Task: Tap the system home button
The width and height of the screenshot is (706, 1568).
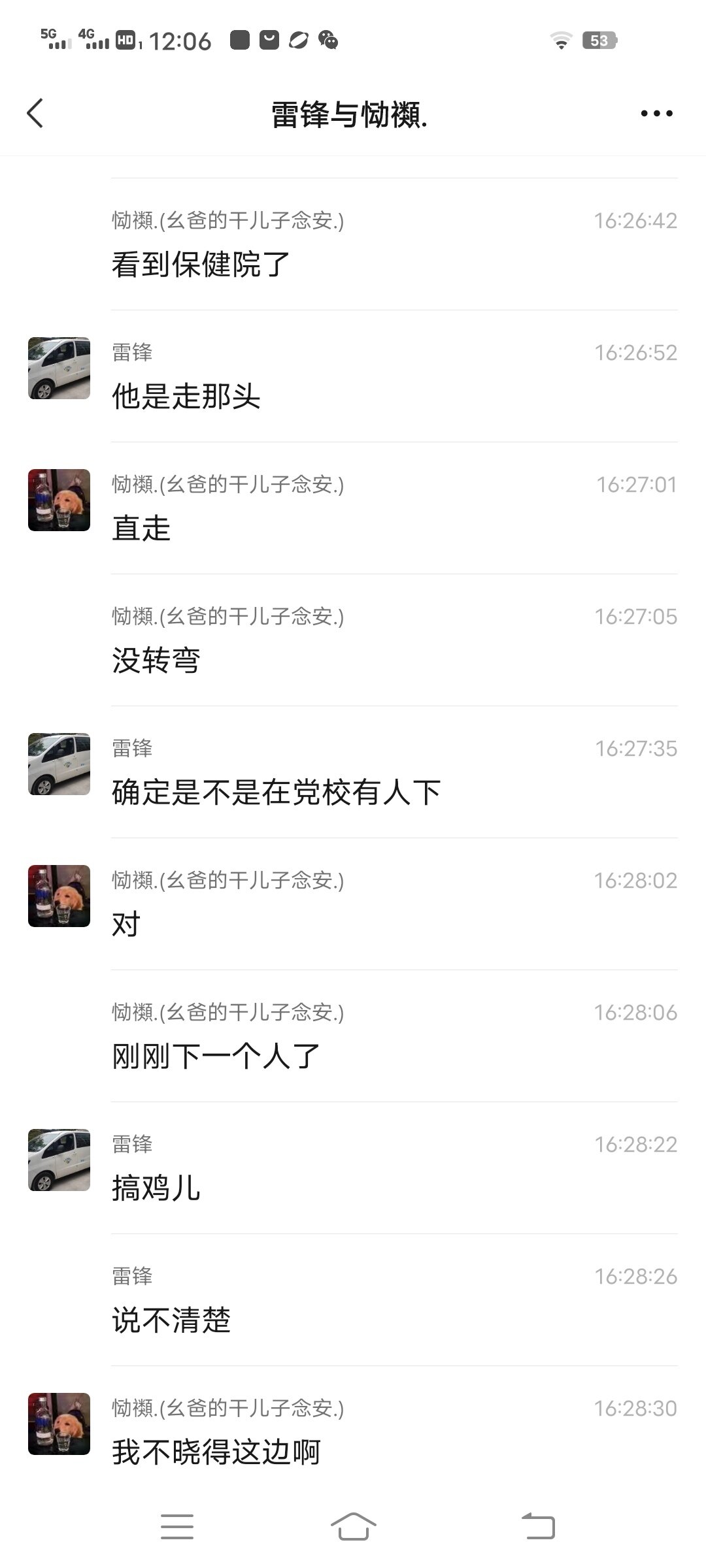Action: [353, 1526]
